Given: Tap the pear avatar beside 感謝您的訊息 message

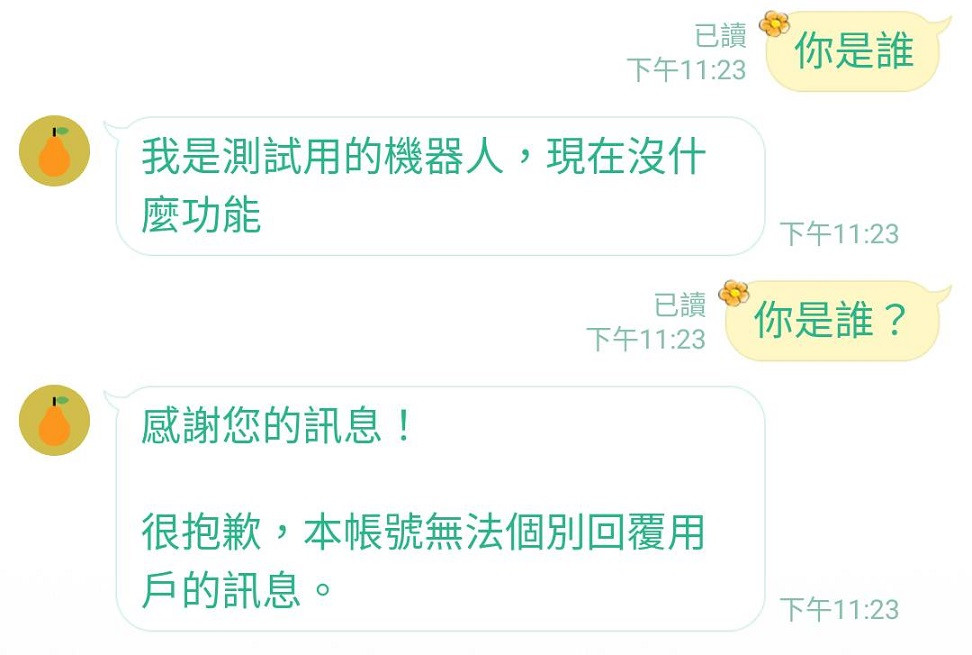Looking at the screenshot, I should tap(55, 420).
